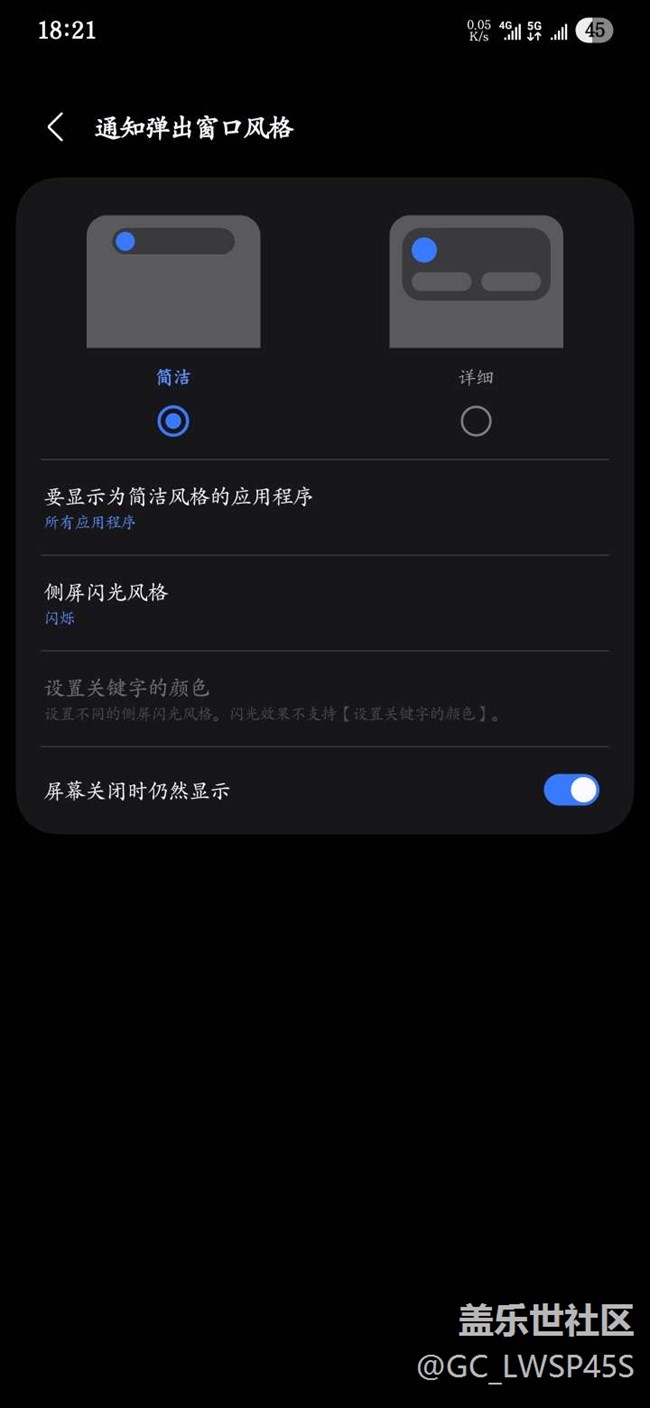The height and width of the screenshot is (1408, 650).
Task: Open the 侧屏闪光风格 row
Action: click(x=325, y=603)
